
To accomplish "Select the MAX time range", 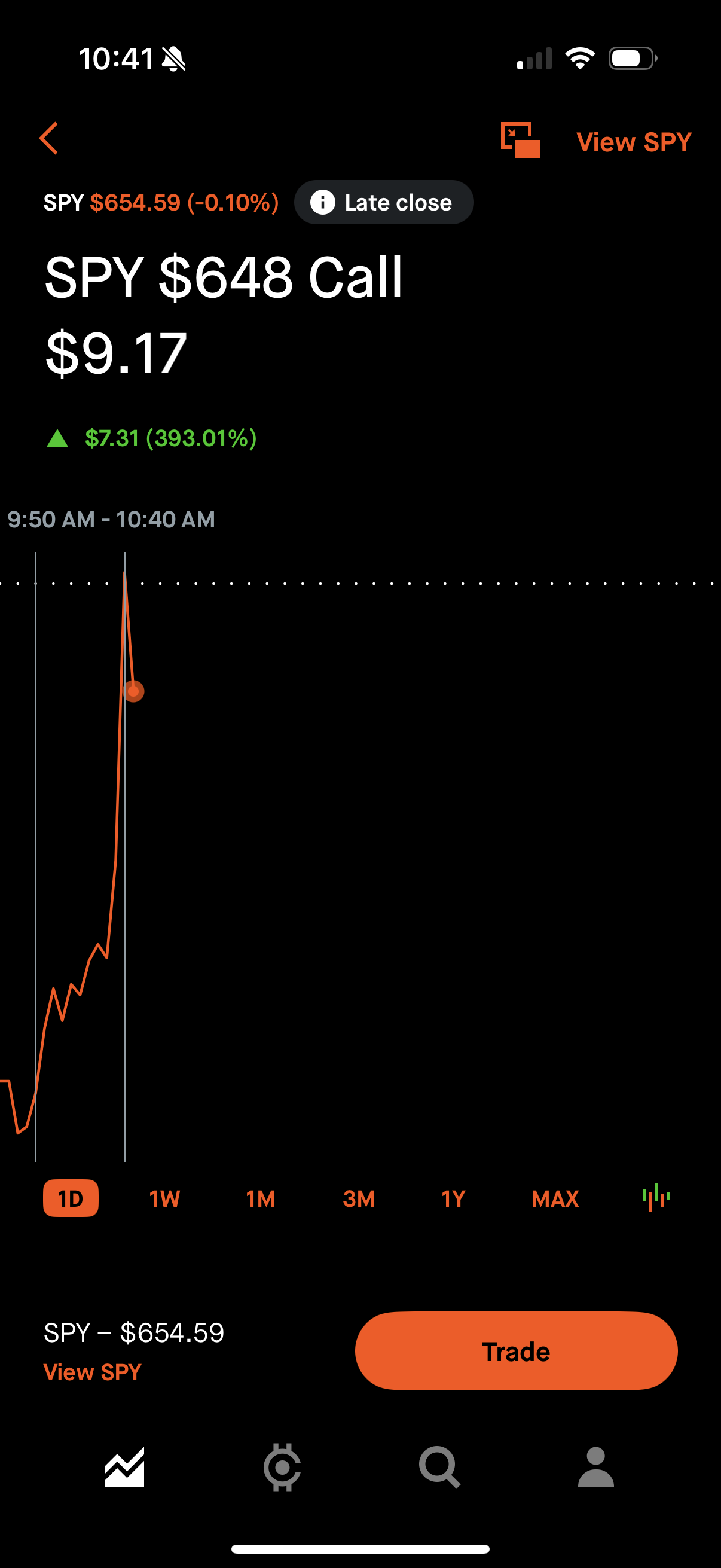I will (555, 1198).
